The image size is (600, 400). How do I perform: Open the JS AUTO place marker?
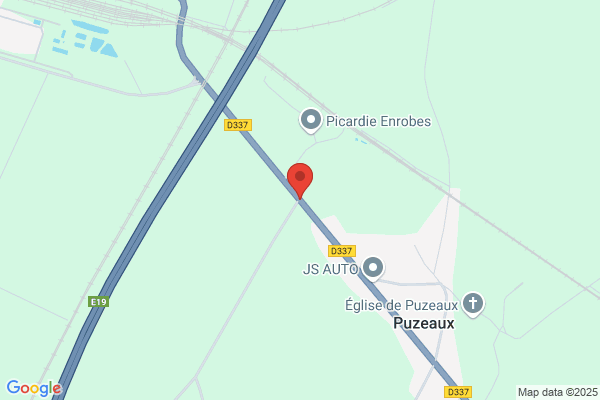(x=373, y=268)
